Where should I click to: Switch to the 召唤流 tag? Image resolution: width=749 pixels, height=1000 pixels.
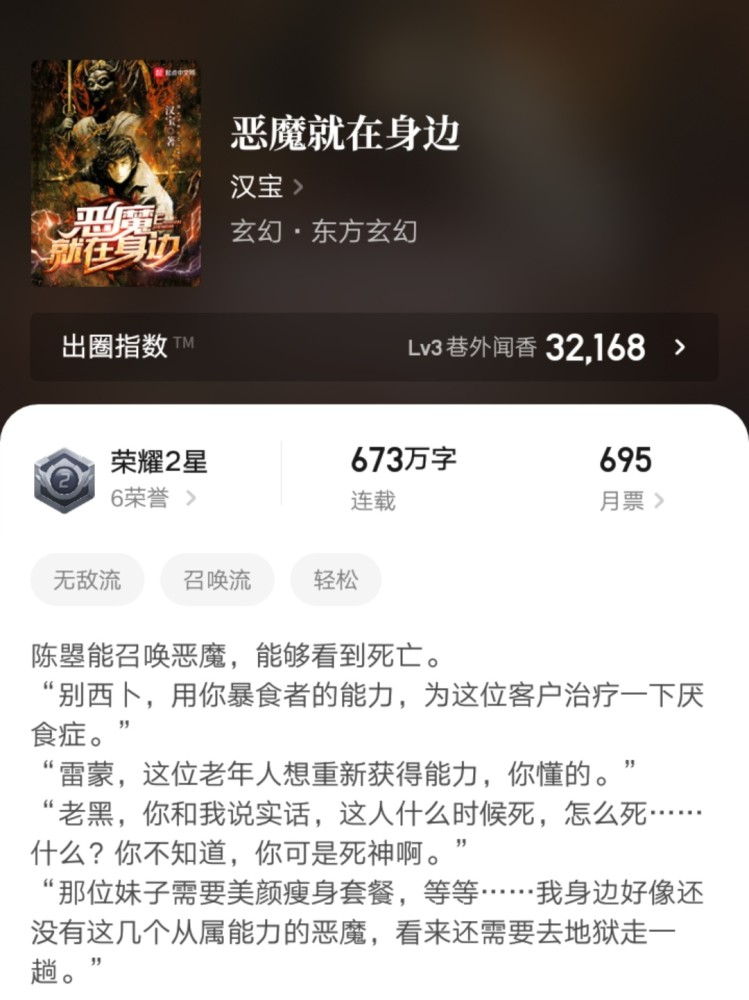pos(217,580)
